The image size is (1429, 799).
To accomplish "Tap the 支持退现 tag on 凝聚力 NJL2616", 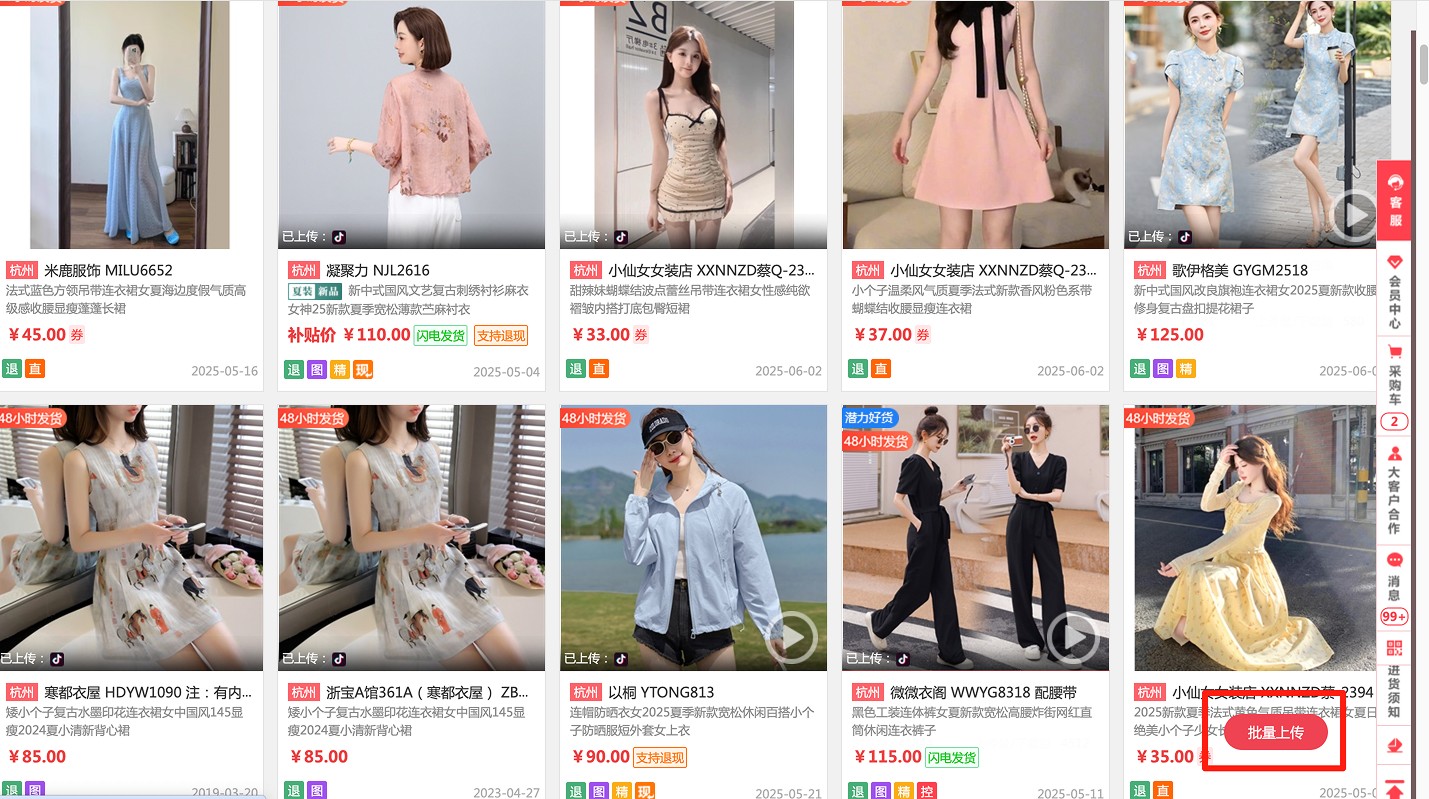I will (x=501, y=336).
